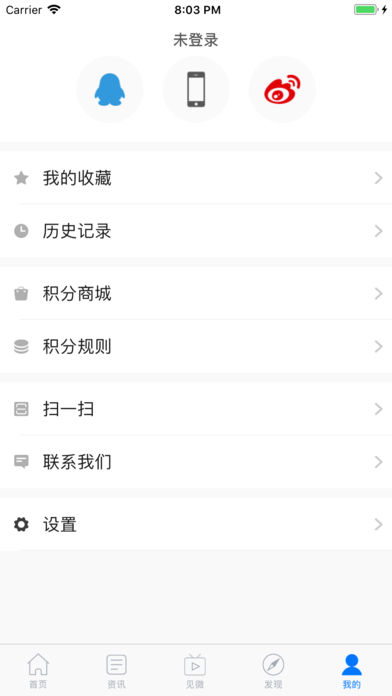This screenshot has height=696, width=392.
Task: Open 历史记录 history
Action: coord(196,231)
